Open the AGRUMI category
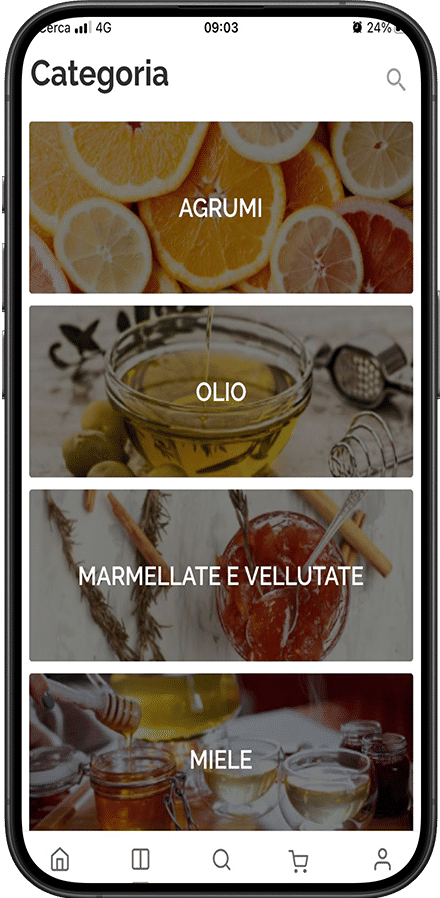Image resolution: width=440 pixels, height=898 pixels. coord(221,207)
